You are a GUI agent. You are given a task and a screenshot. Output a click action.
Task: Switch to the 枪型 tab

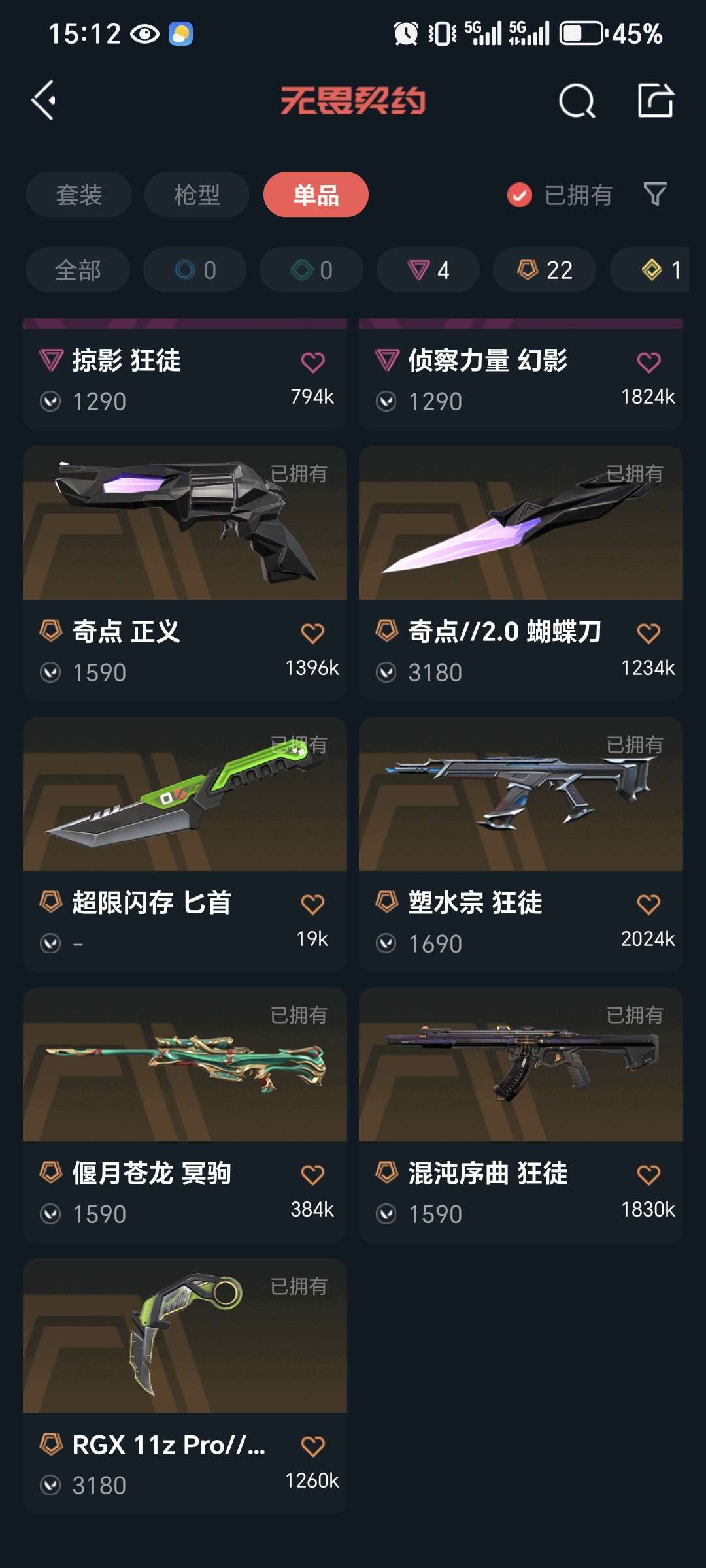point(197,195)
